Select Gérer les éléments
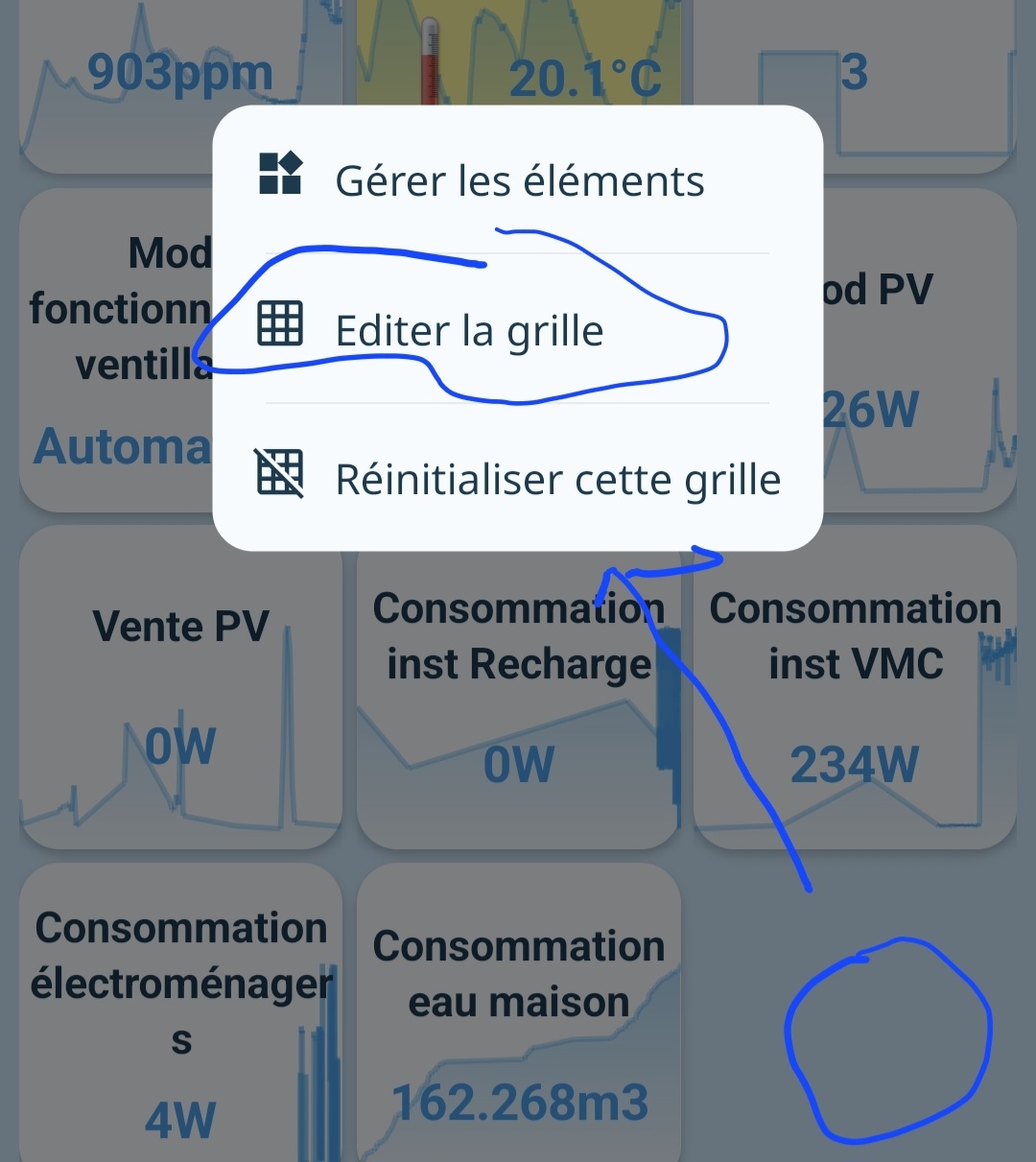This screenshot has width=1036, height=1162. click(x=518, y=180)
